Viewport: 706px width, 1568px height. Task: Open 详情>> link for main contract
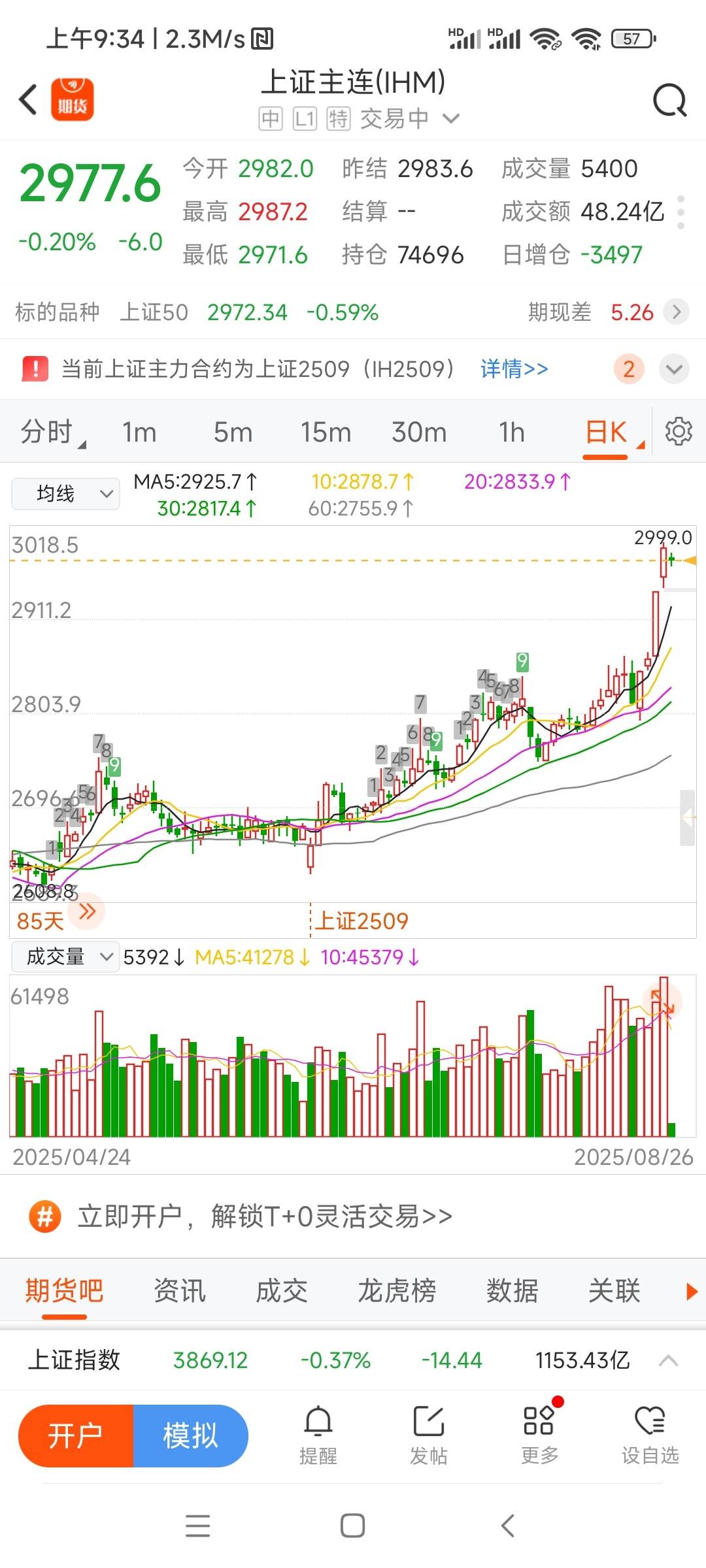[x=514, y=369]
